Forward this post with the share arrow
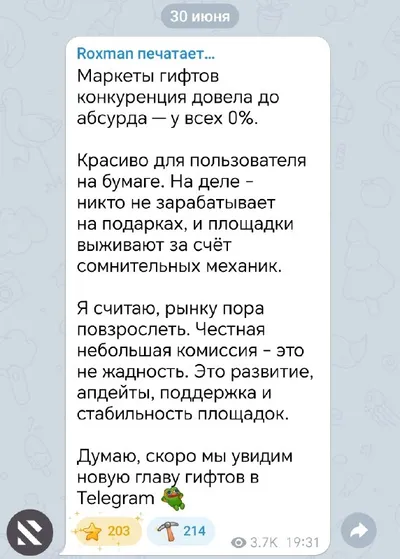 tap(359, 532)
